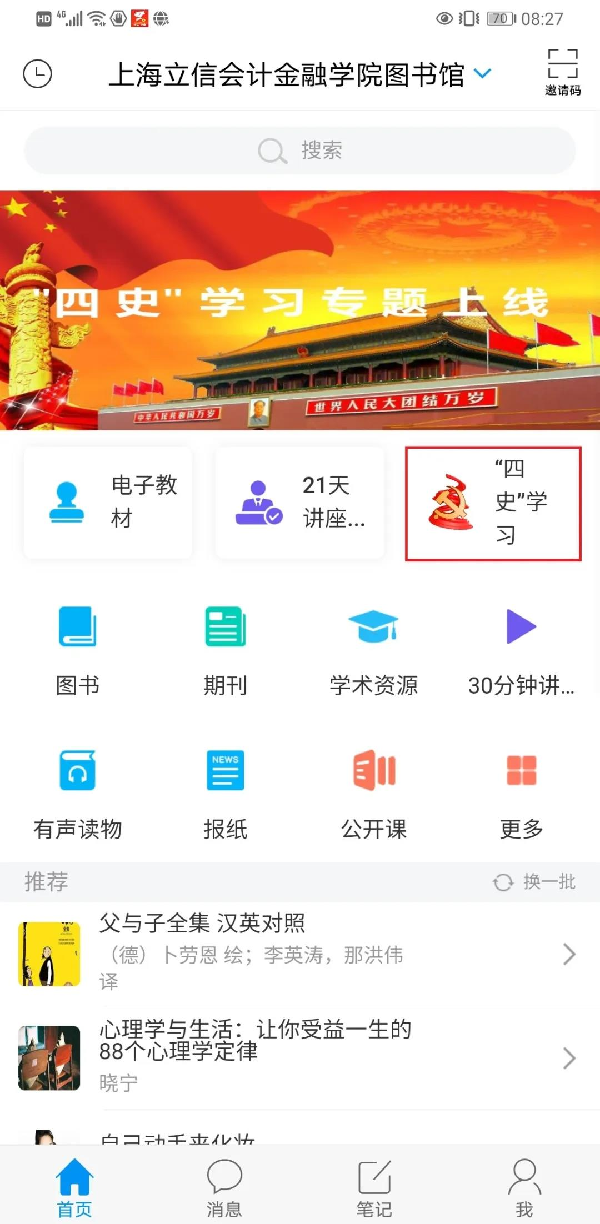Tap the 搜索 search box
The image size is (600, 1224).
pos(300,151)
